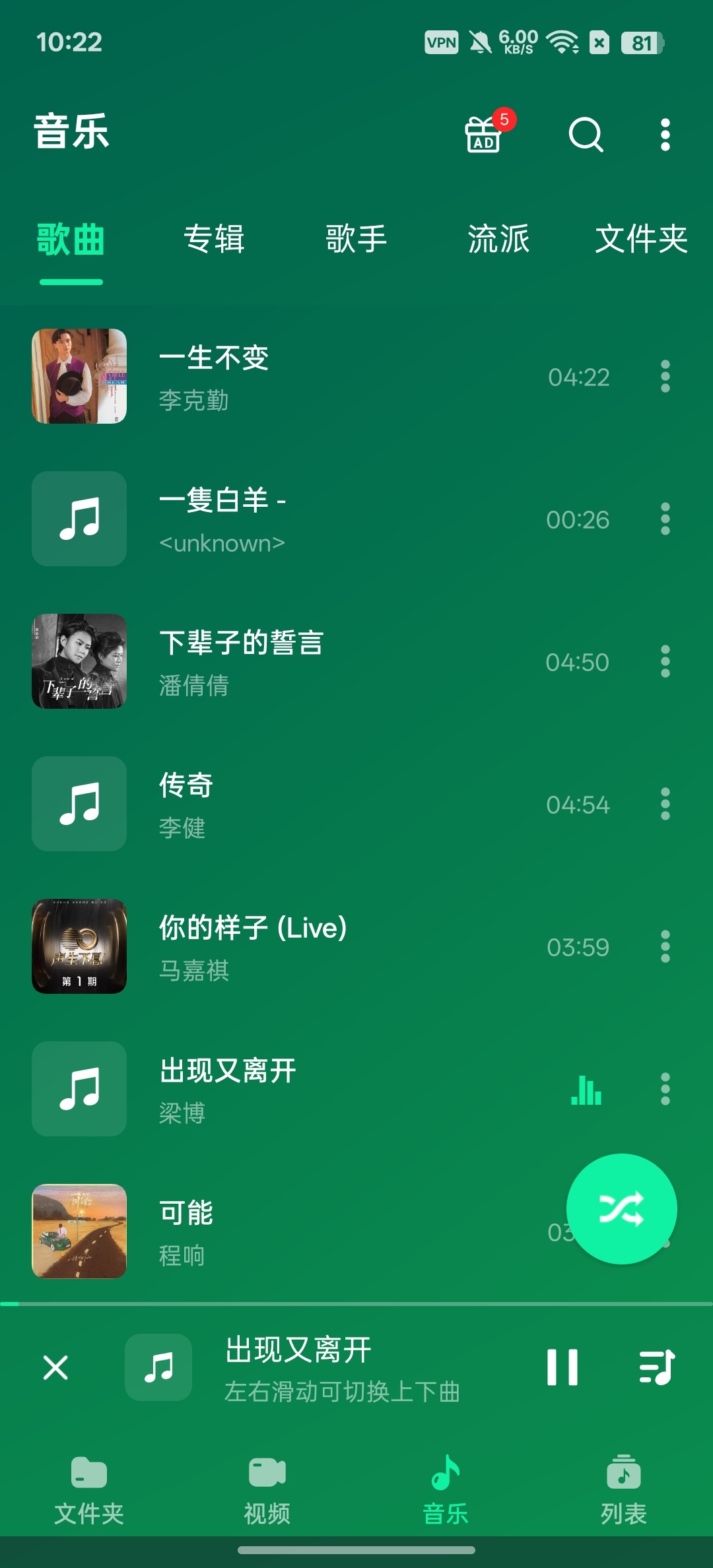713x1568 pixels.
Task: Open the top 文件夹 tab
Action: [x=641, y=239]
